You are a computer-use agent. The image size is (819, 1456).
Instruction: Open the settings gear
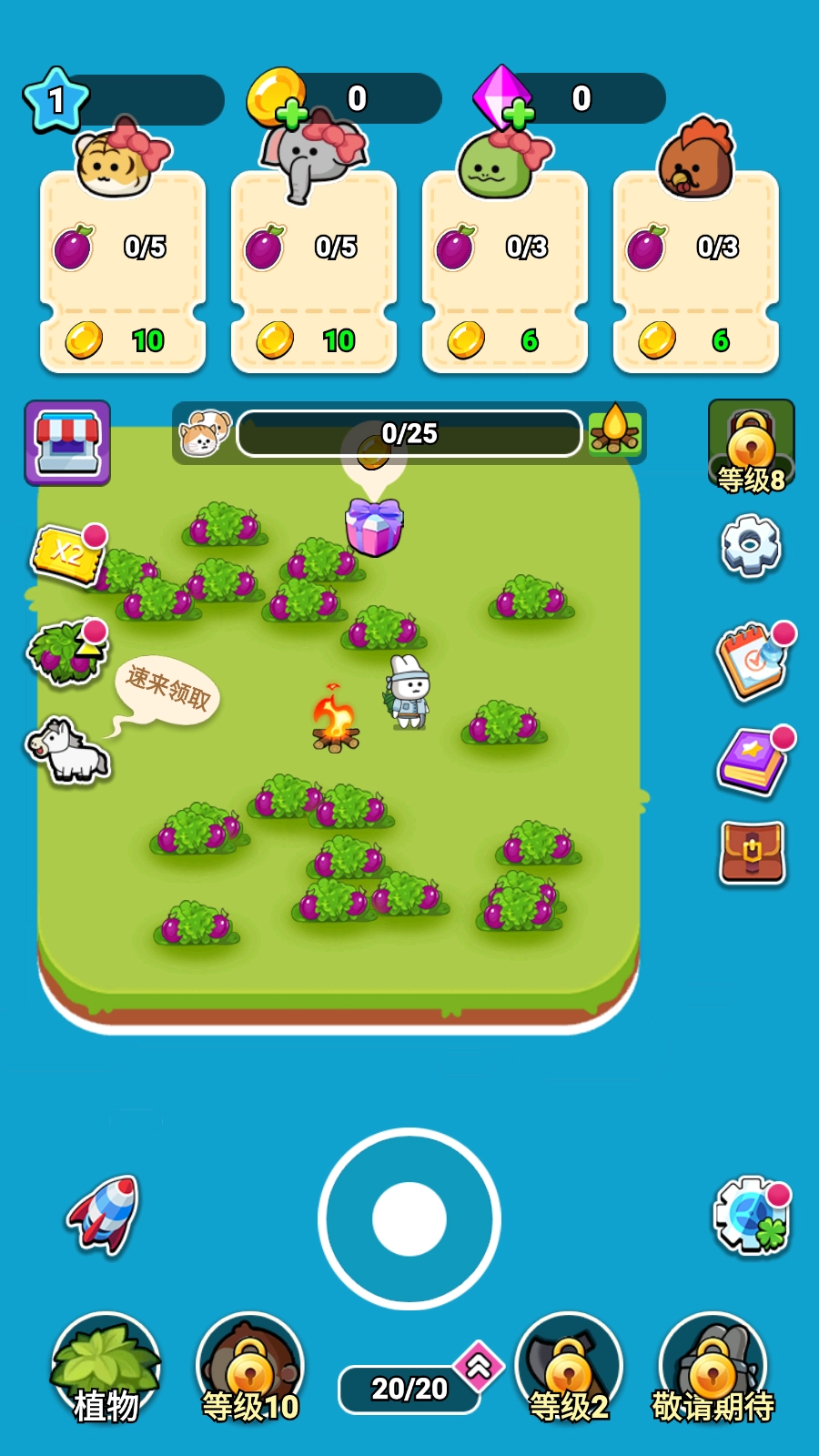[751, 545]
